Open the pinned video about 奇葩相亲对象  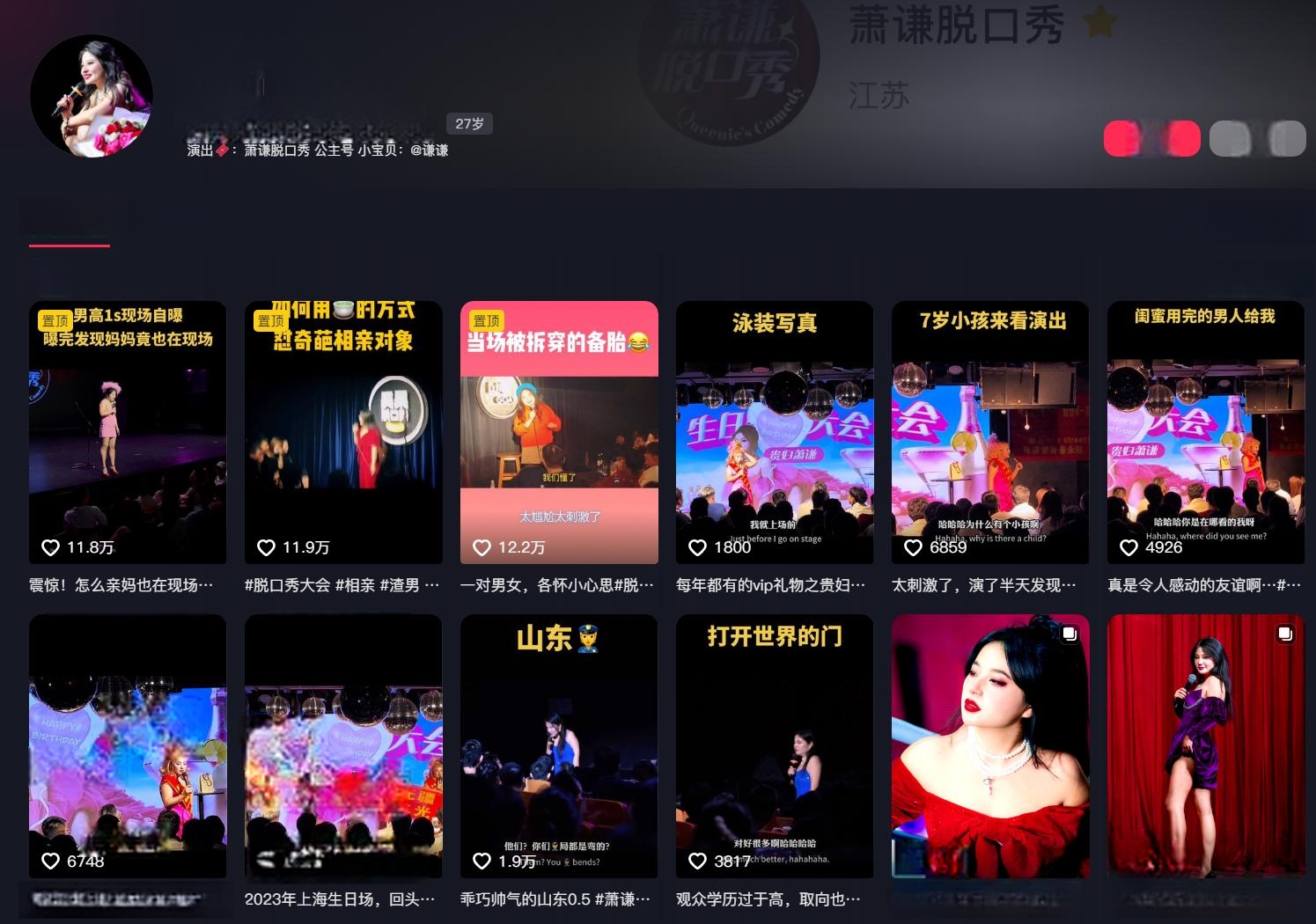point(343,432)
